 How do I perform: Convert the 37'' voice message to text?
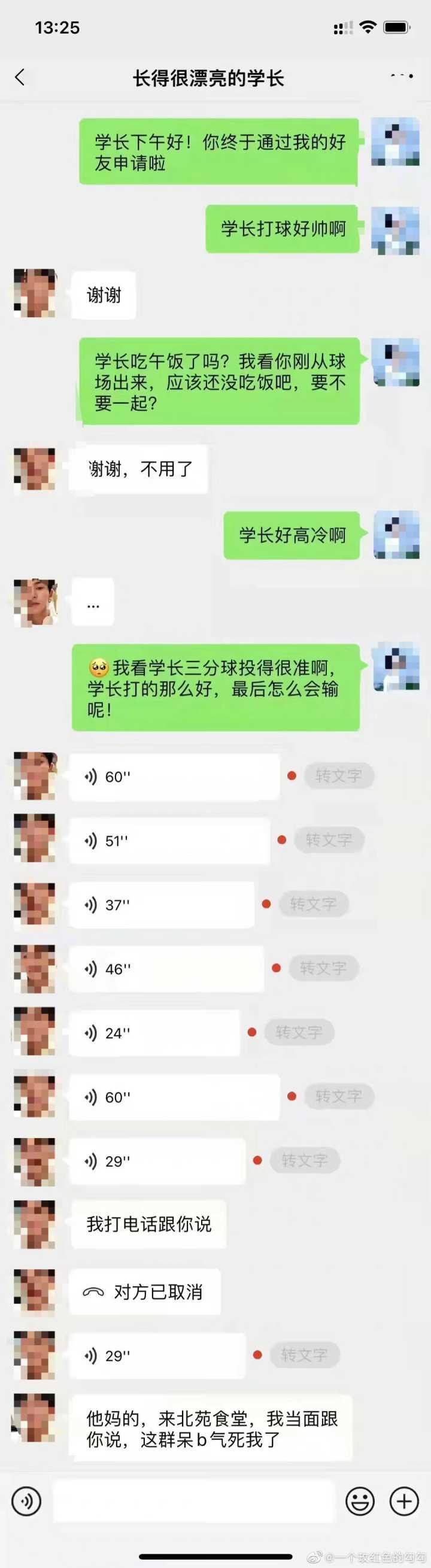tap(313, 904)
